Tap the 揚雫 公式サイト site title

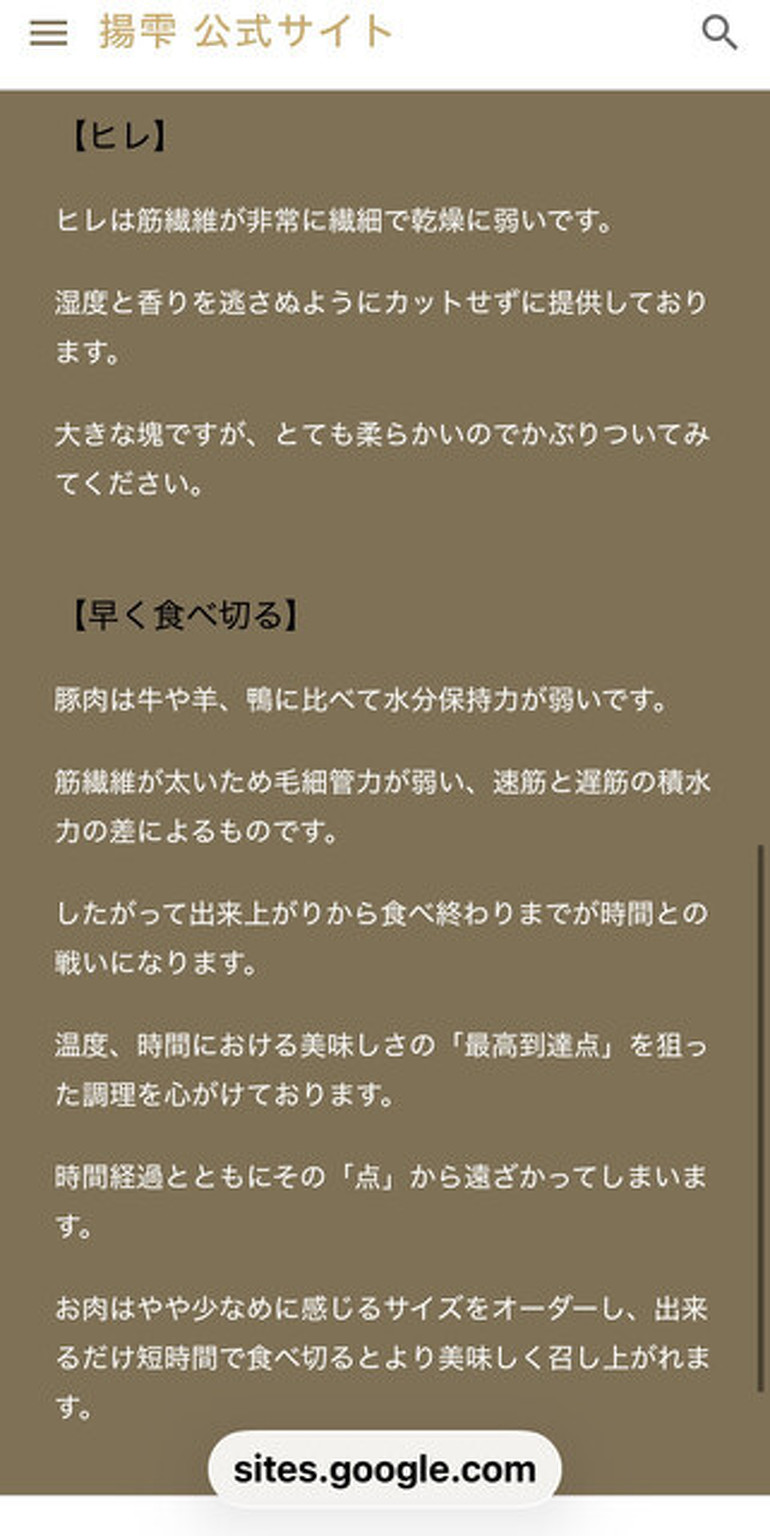(245, 32)
